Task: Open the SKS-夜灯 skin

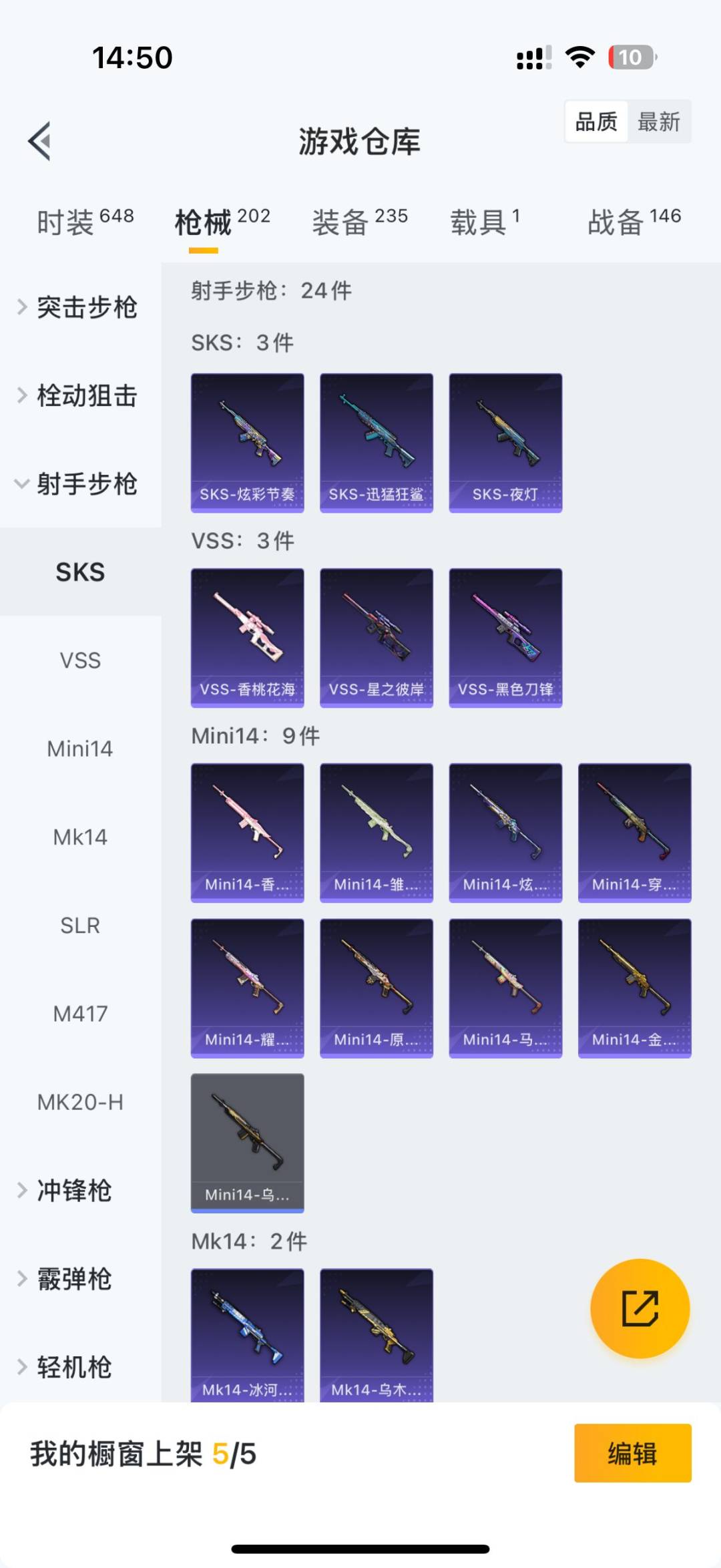Action: pyautogui.click(x=505, y=443)
